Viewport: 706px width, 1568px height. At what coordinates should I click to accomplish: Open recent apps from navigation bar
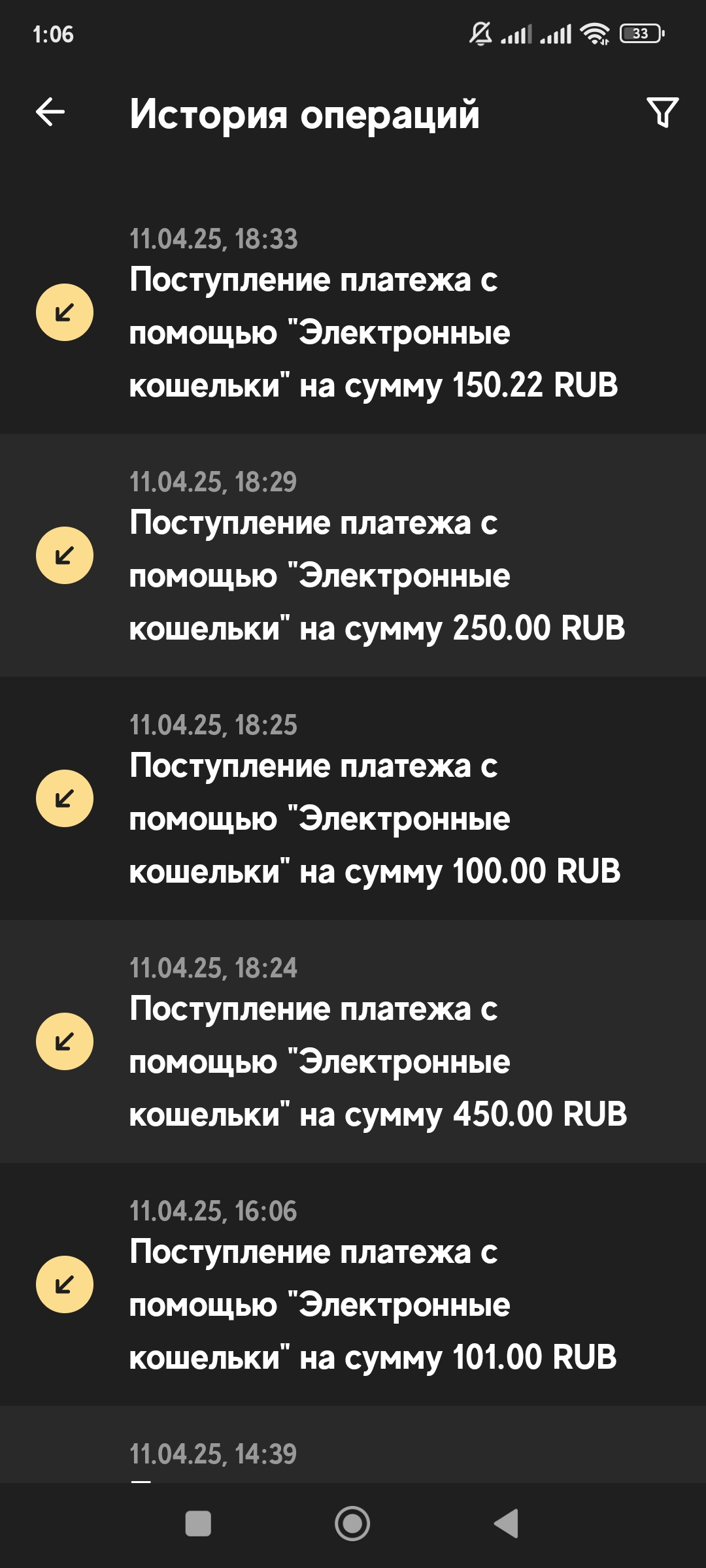[x=198, y=1524]
